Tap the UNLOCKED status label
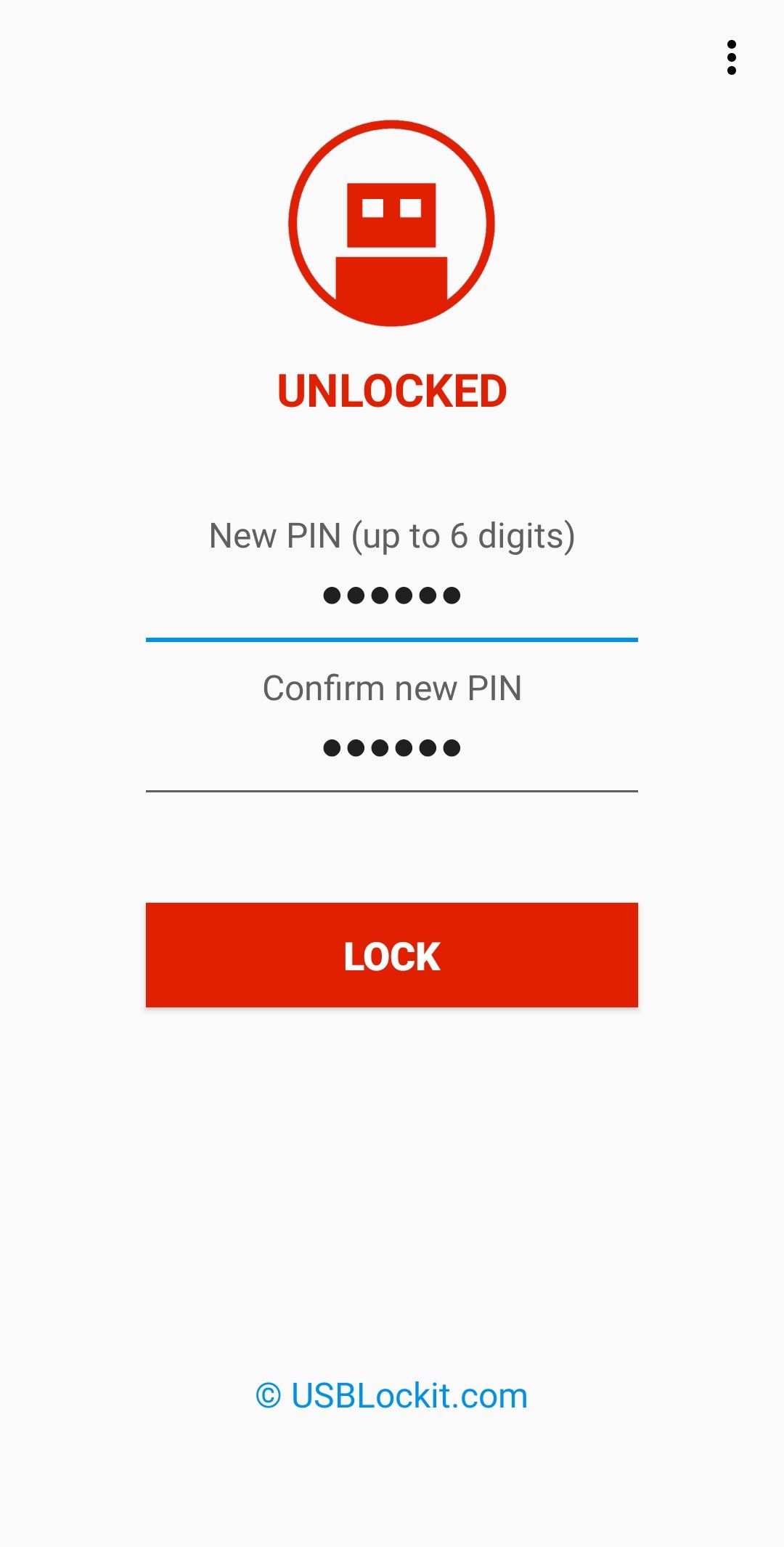The width and height of the screenshot is (784, 1547). tap(392, 390)
